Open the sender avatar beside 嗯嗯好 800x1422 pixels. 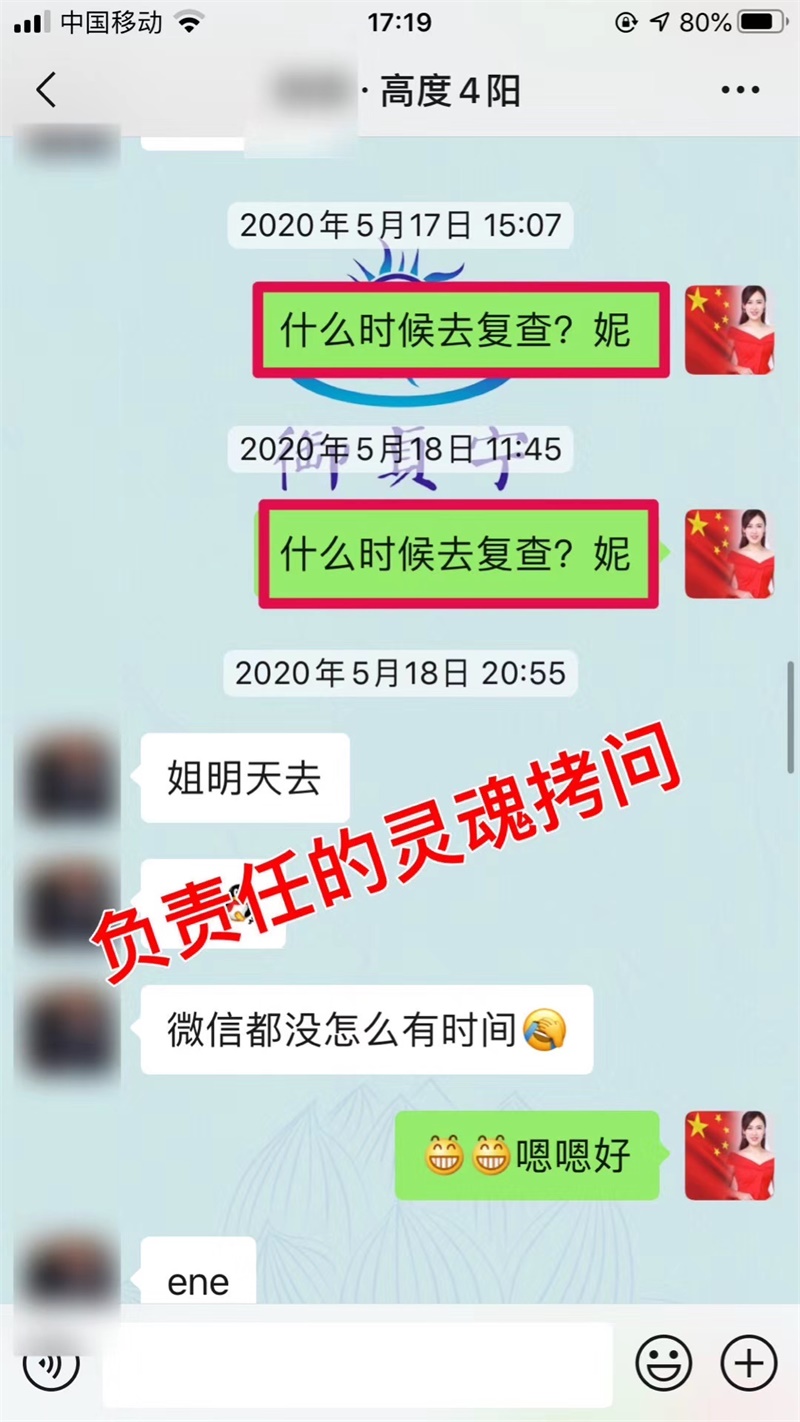(x=729, y=1155)
